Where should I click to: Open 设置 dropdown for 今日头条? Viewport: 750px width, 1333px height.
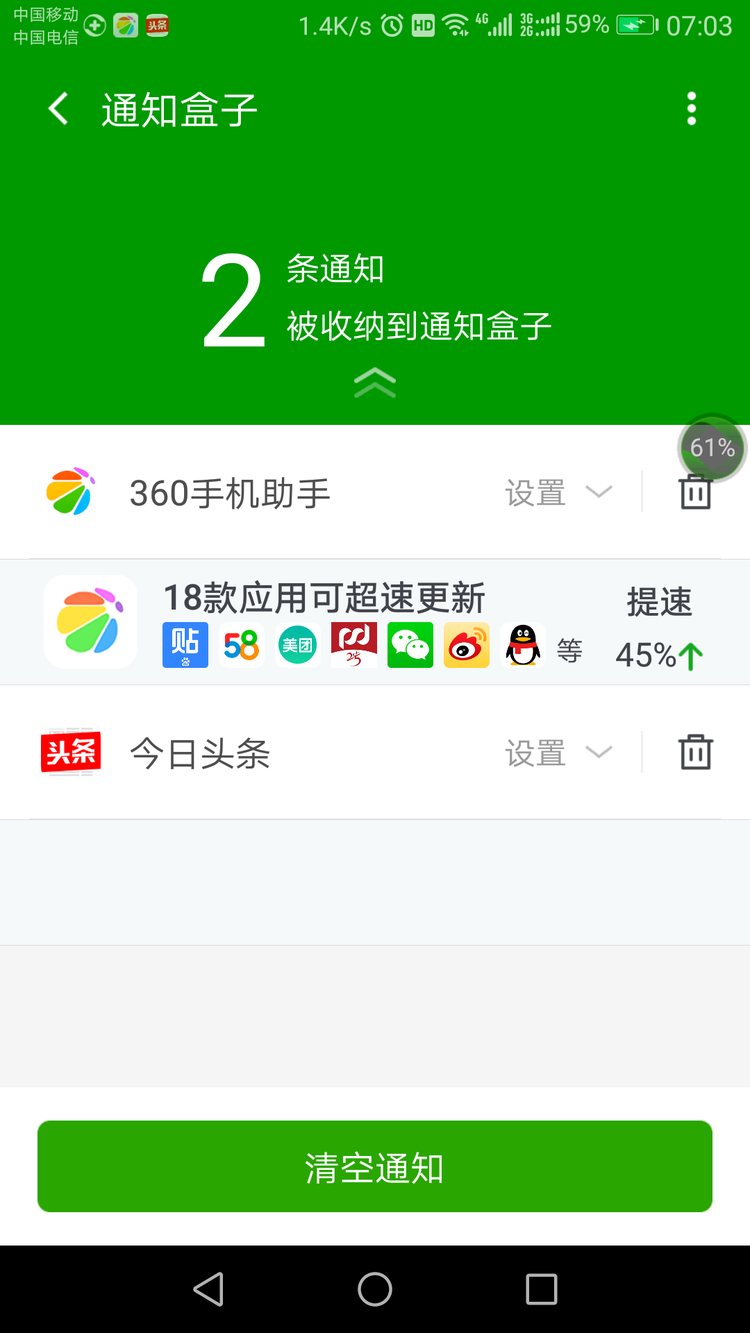pyautogui.click(x=558, y=753)
